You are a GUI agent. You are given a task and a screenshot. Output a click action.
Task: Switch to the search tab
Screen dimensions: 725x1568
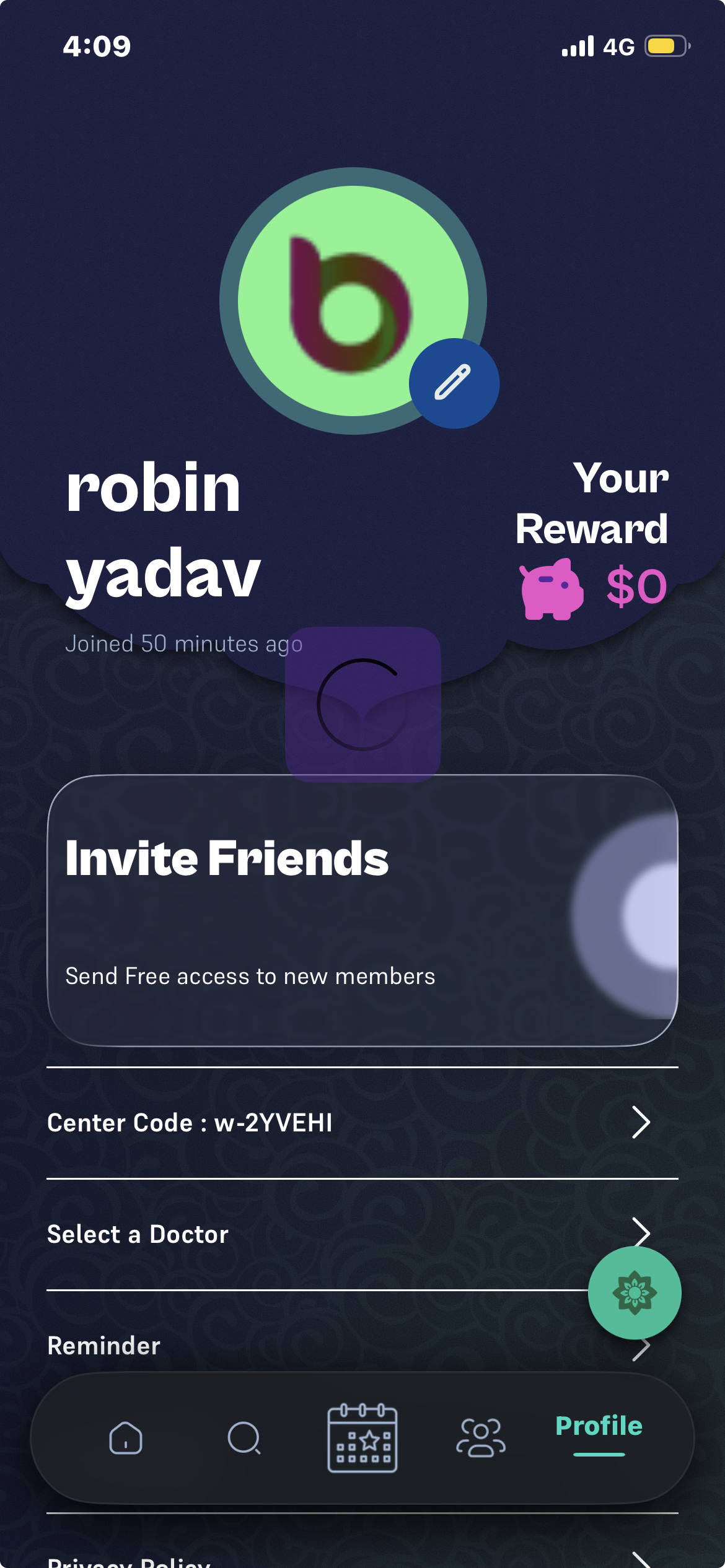244,1438
